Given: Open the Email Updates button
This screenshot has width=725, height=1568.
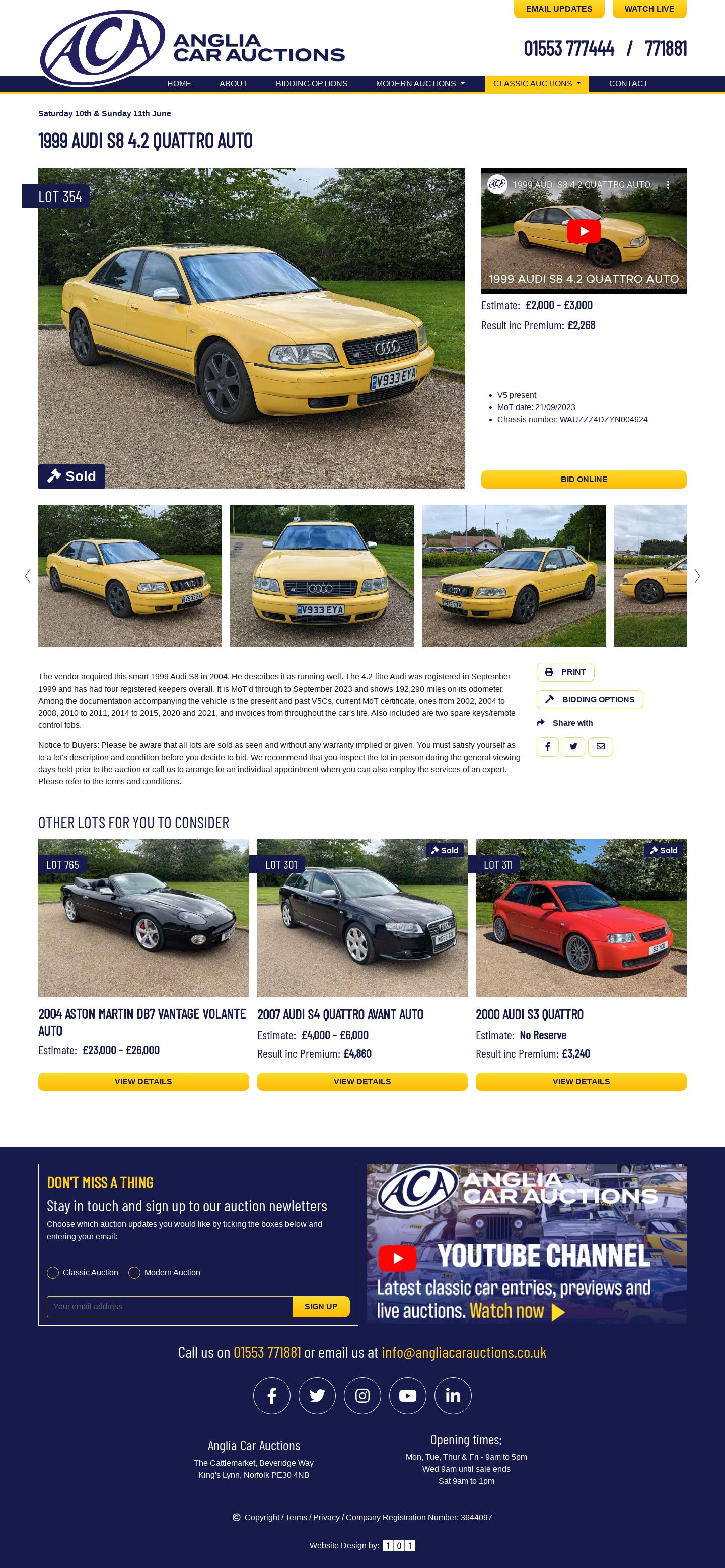Looking at the screenshot, I should click(x=558, y=9).
